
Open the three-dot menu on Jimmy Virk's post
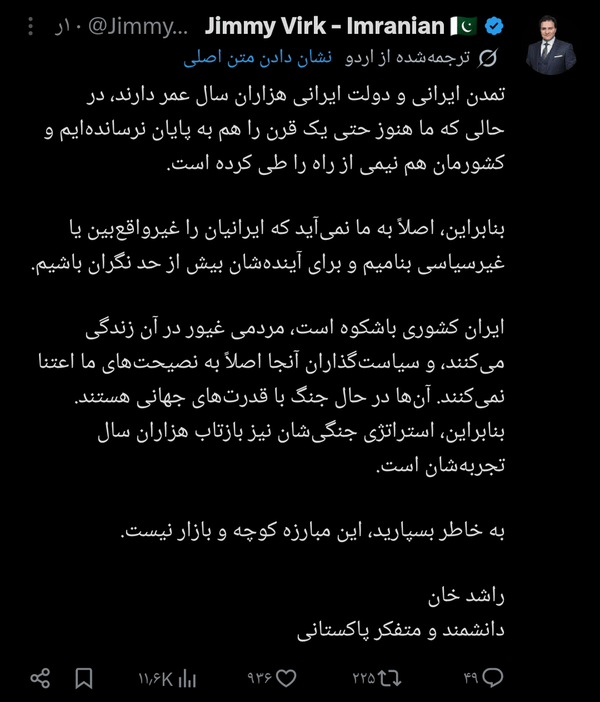tap(30, 26)
